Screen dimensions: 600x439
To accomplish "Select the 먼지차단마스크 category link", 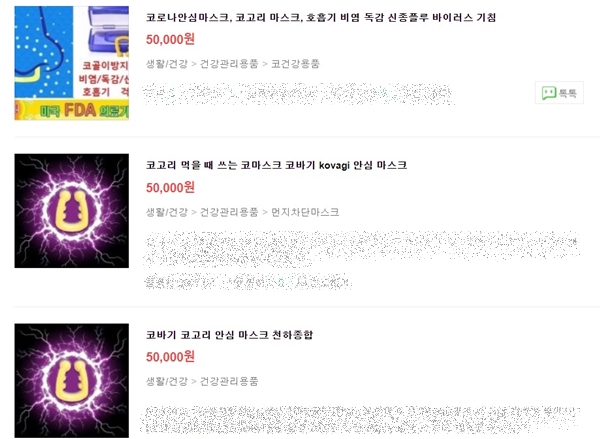I will (x=305, y=212).
